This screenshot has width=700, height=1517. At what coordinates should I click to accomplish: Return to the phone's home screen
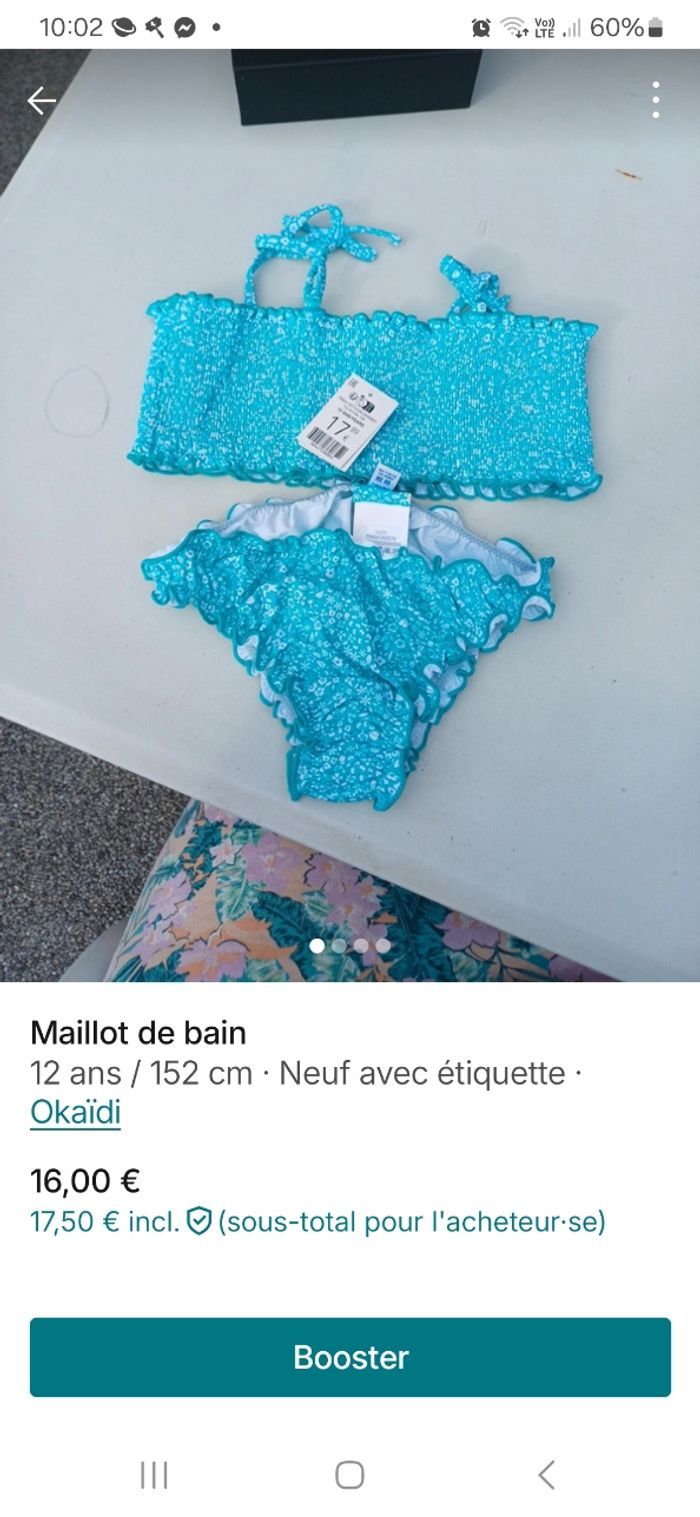(x=349, y=1474)
